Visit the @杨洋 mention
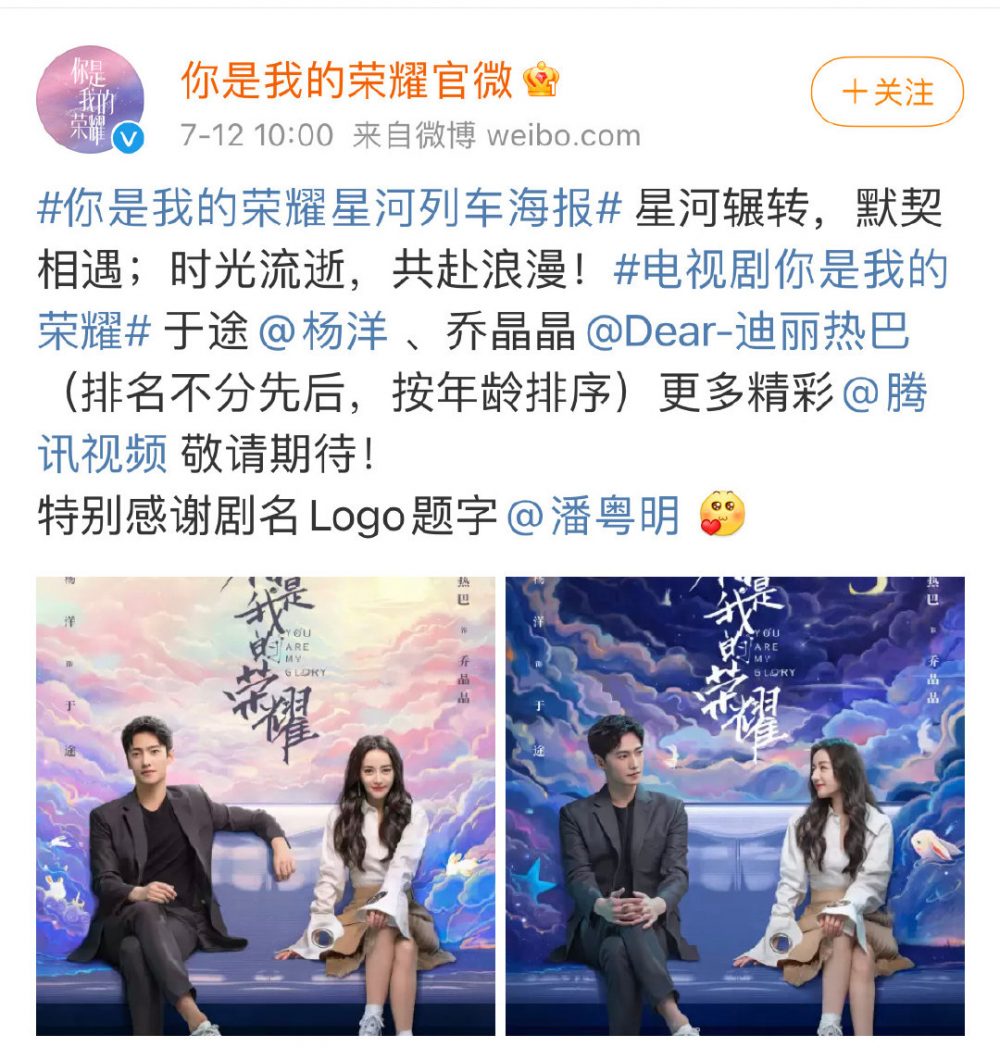 (322, 333)
